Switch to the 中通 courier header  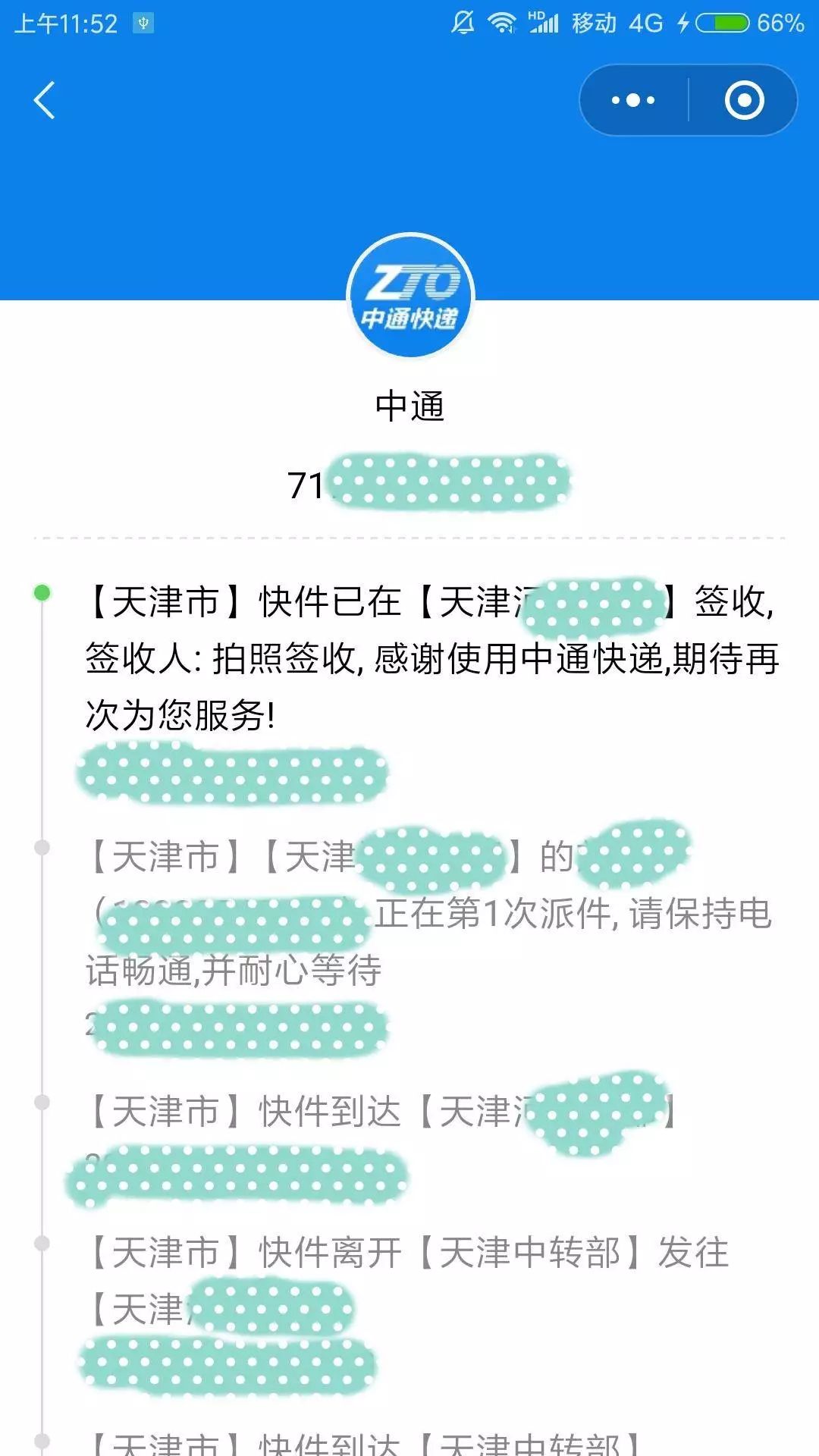(409, 406)
